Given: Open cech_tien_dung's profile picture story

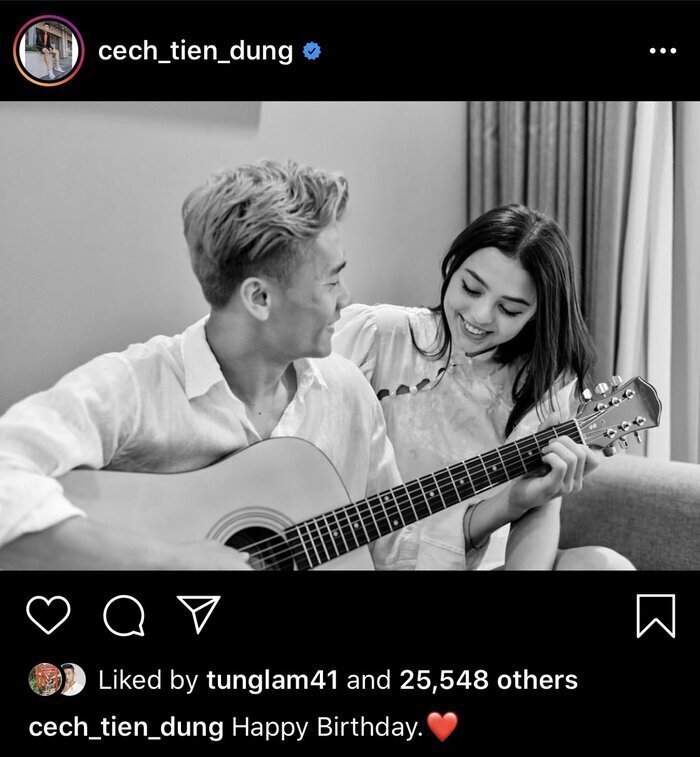Looking at the screenshot, I should pyautogui.click(x=47, y=50).
